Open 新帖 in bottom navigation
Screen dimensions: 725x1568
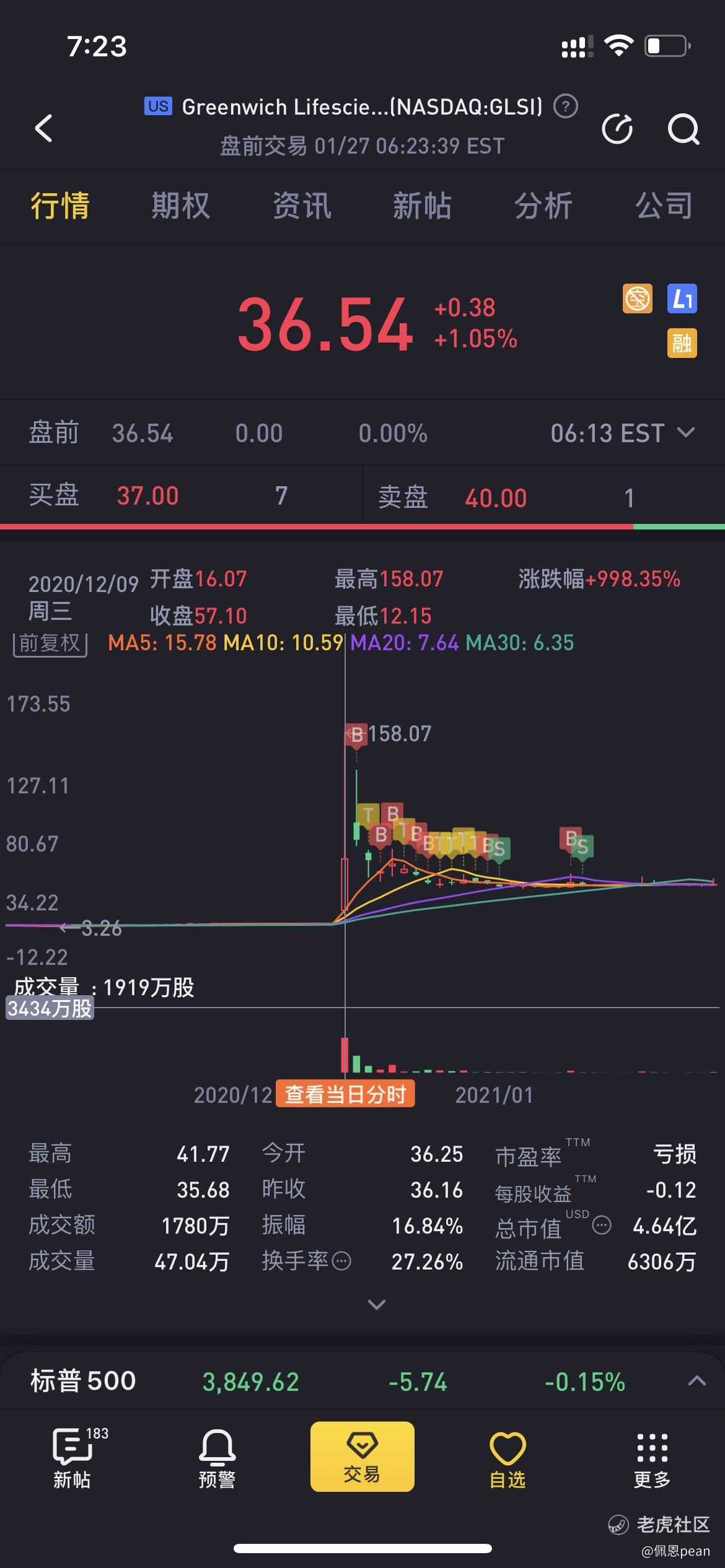point(72,1457)
